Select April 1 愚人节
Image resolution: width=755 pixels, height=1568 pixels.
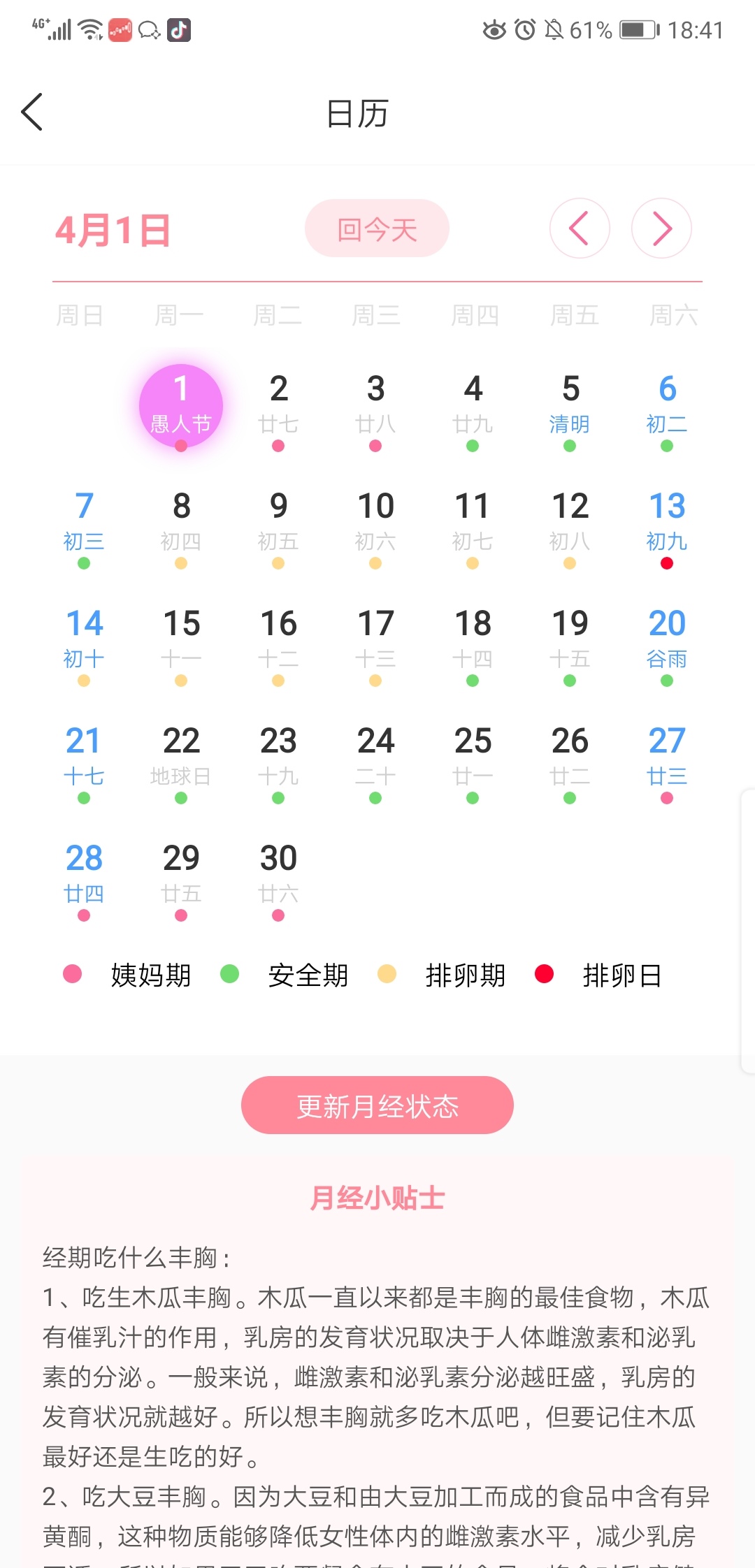click(x=181, y=405)
